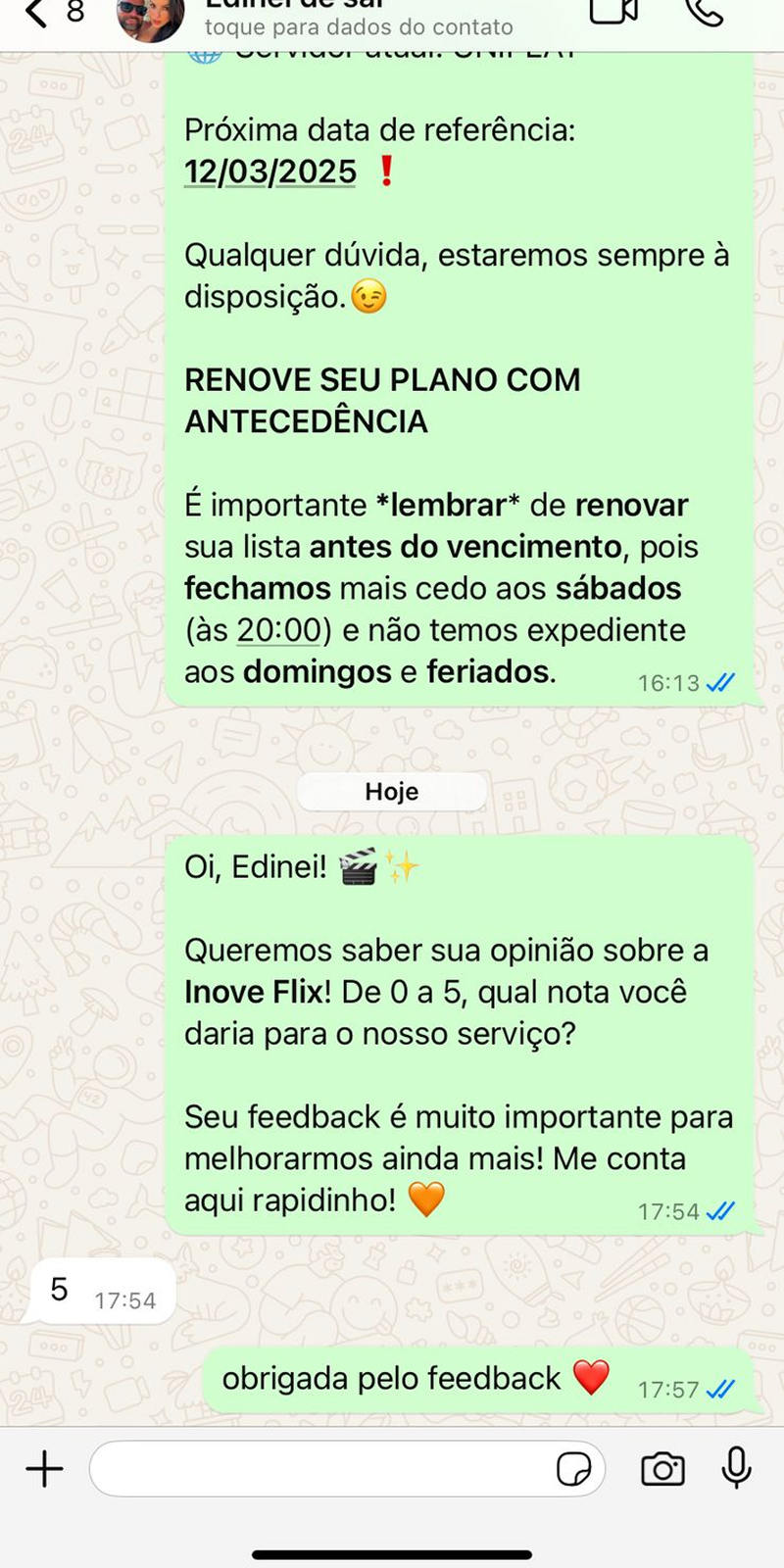
Task: Tap the underlined 20:00 time link
Action: (279, 630)
